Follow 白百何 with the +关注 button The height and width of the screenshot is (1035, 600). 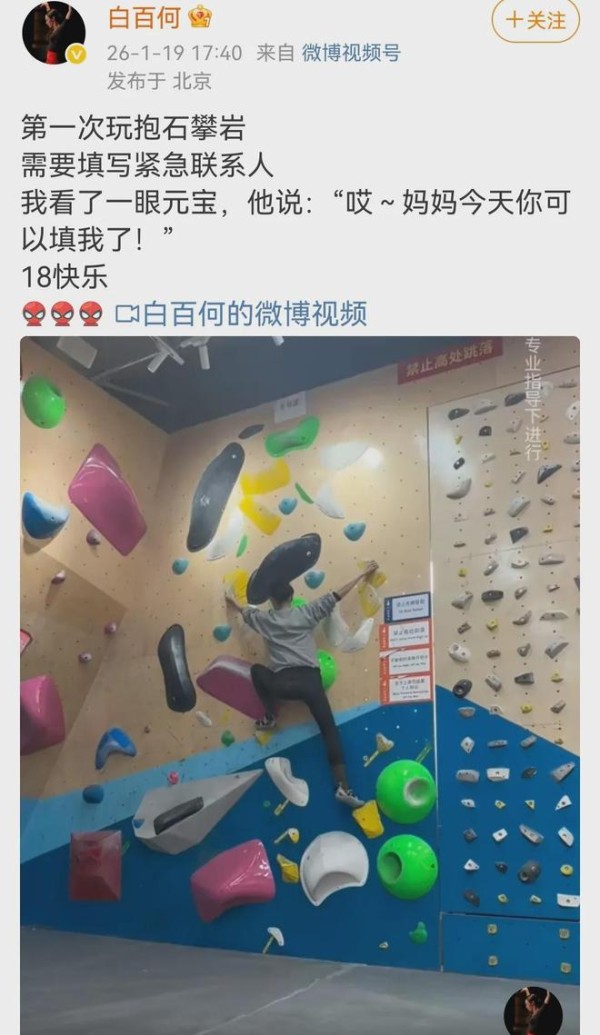[x=535, y=20]
